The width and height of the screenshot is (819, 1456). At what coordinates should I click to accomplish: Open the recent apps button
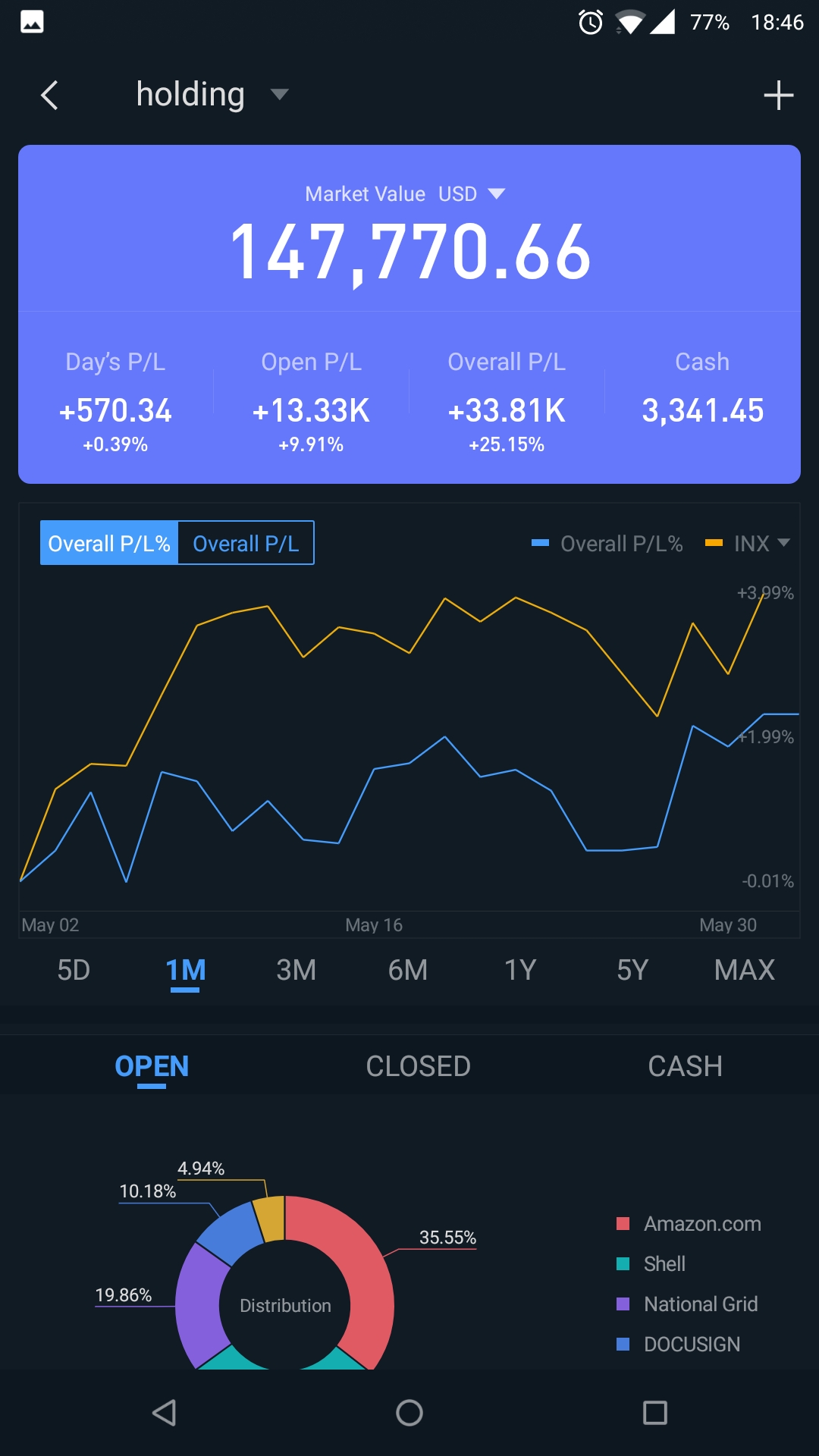(x=654, y=1413)
